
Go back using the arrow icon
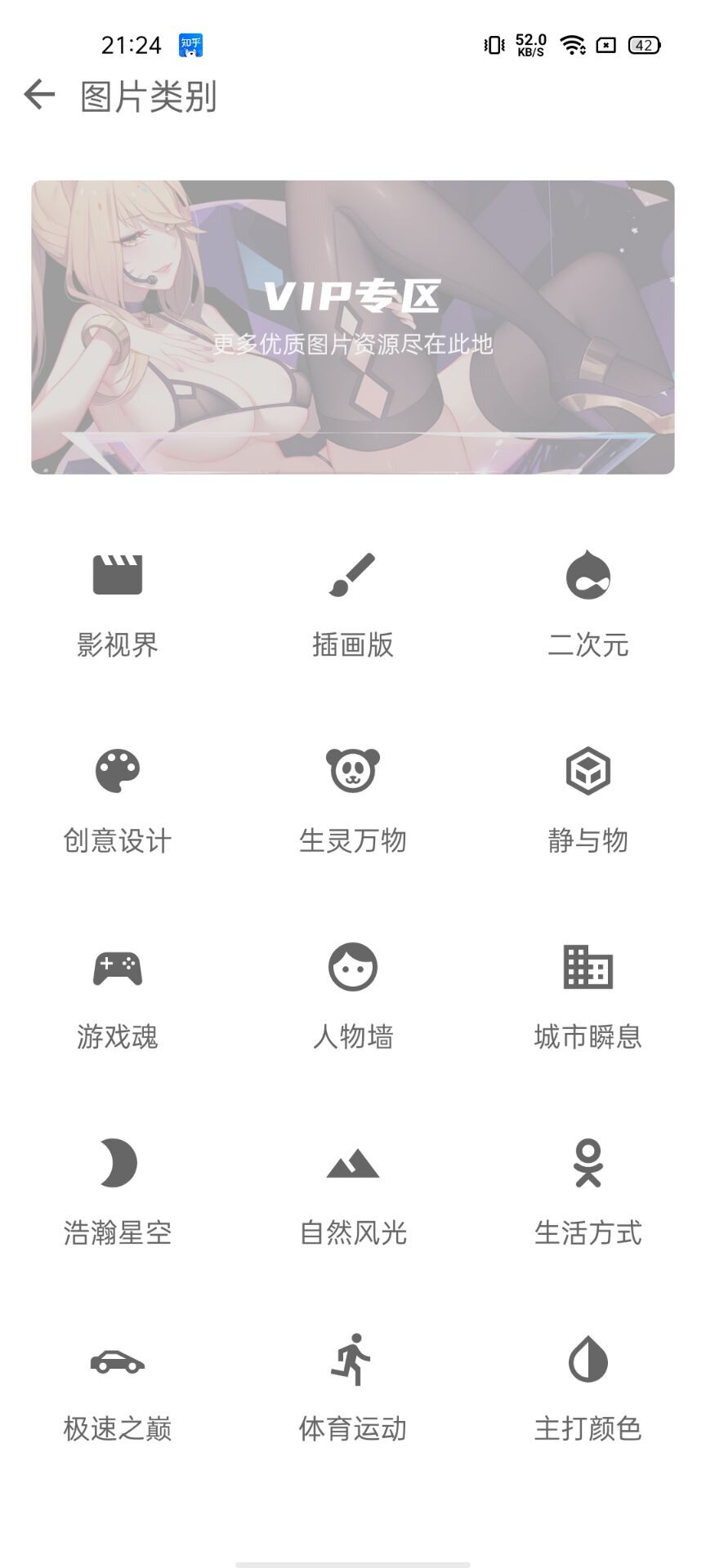(x=39, y=95)
